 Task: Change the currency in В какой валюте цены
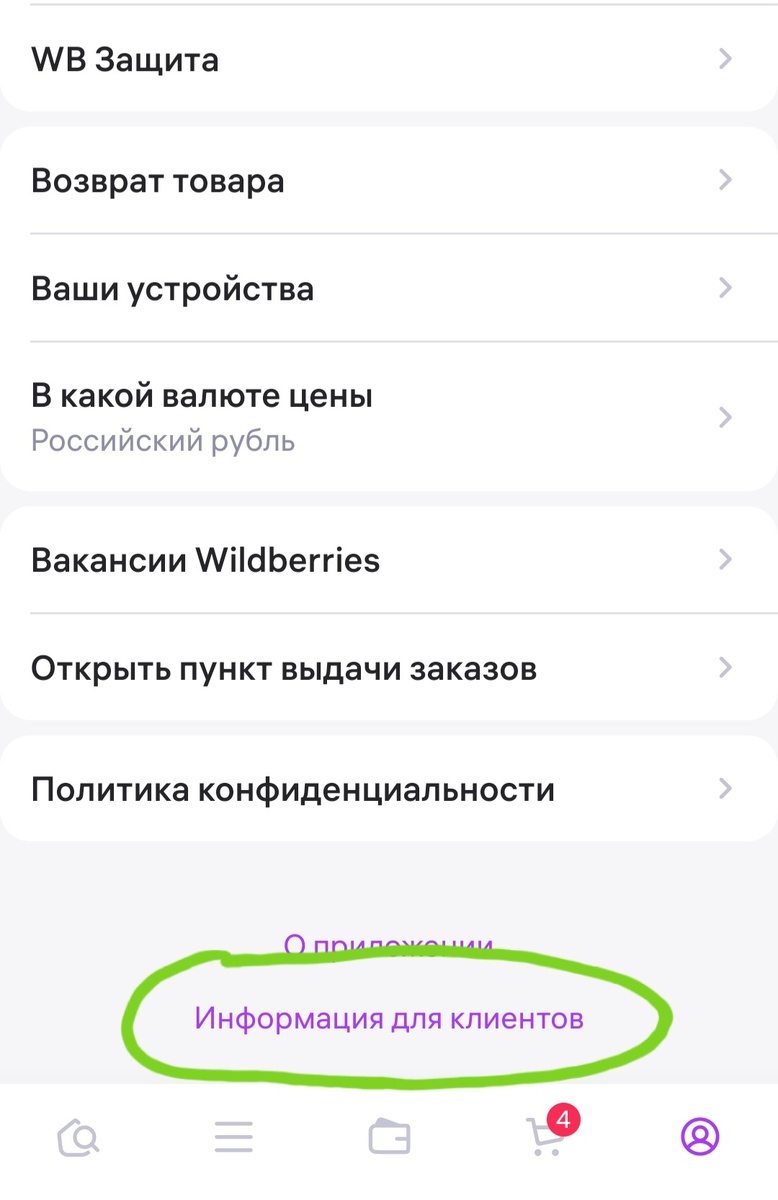(x=389, y=416)
